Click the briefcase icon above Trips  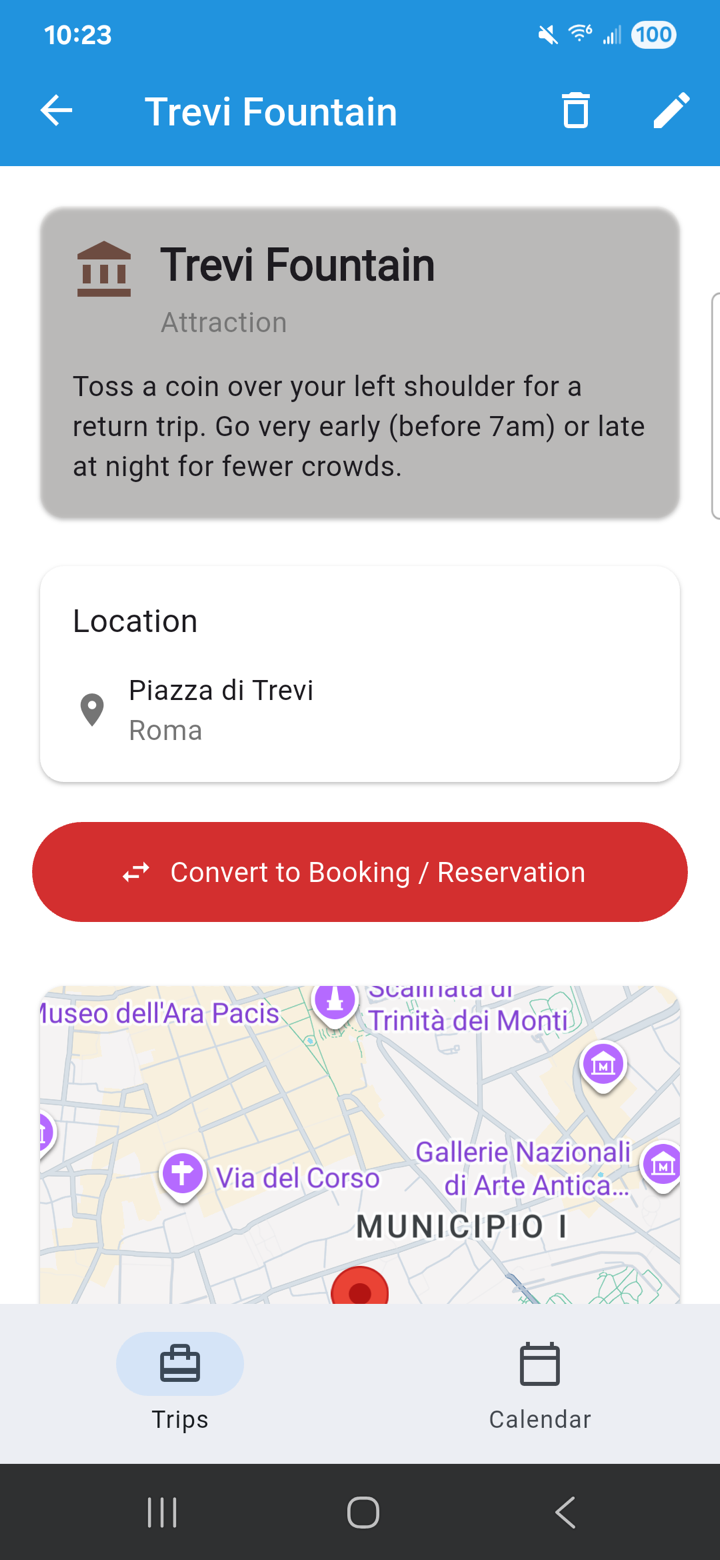180,1362
